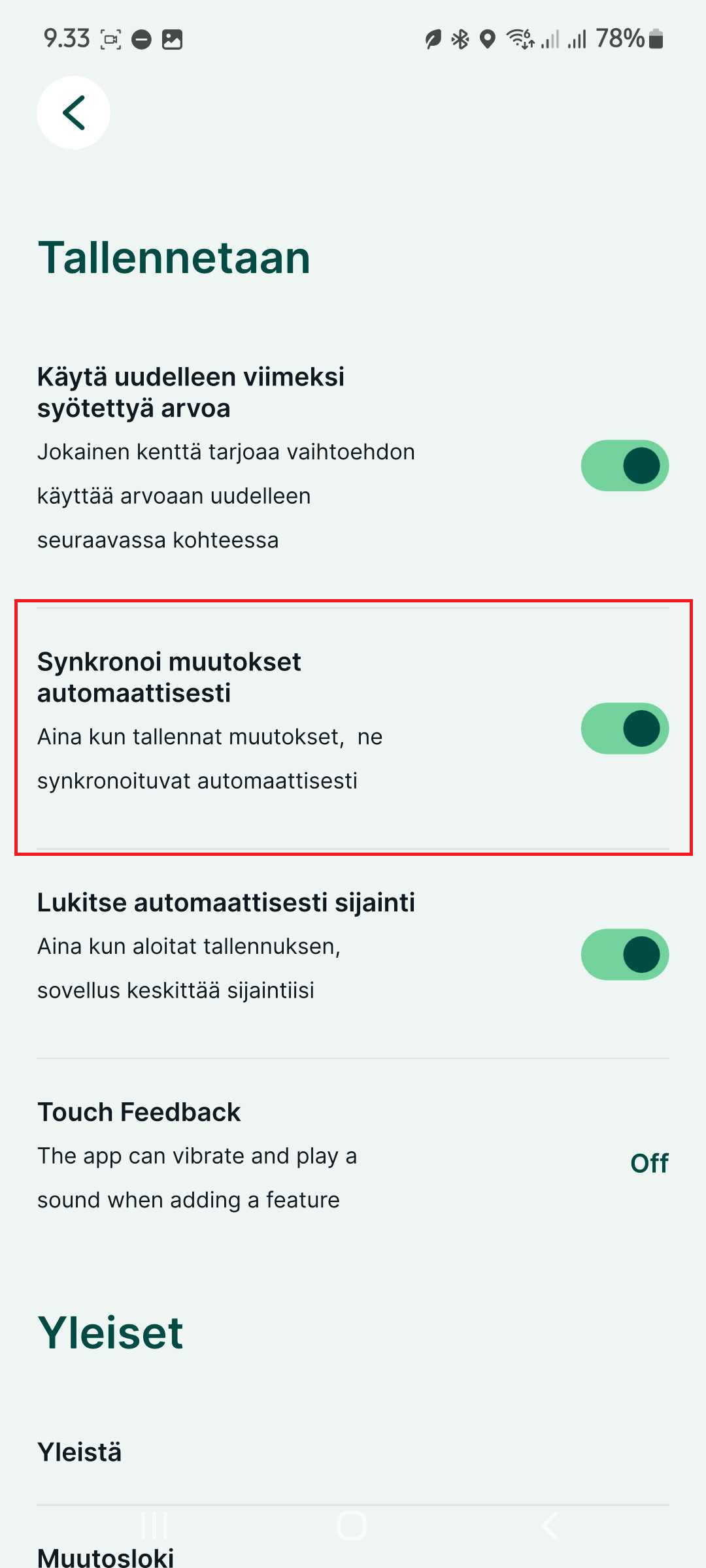Go back using the top arrow button
706x1568 pixels.
tap(73, 112)
